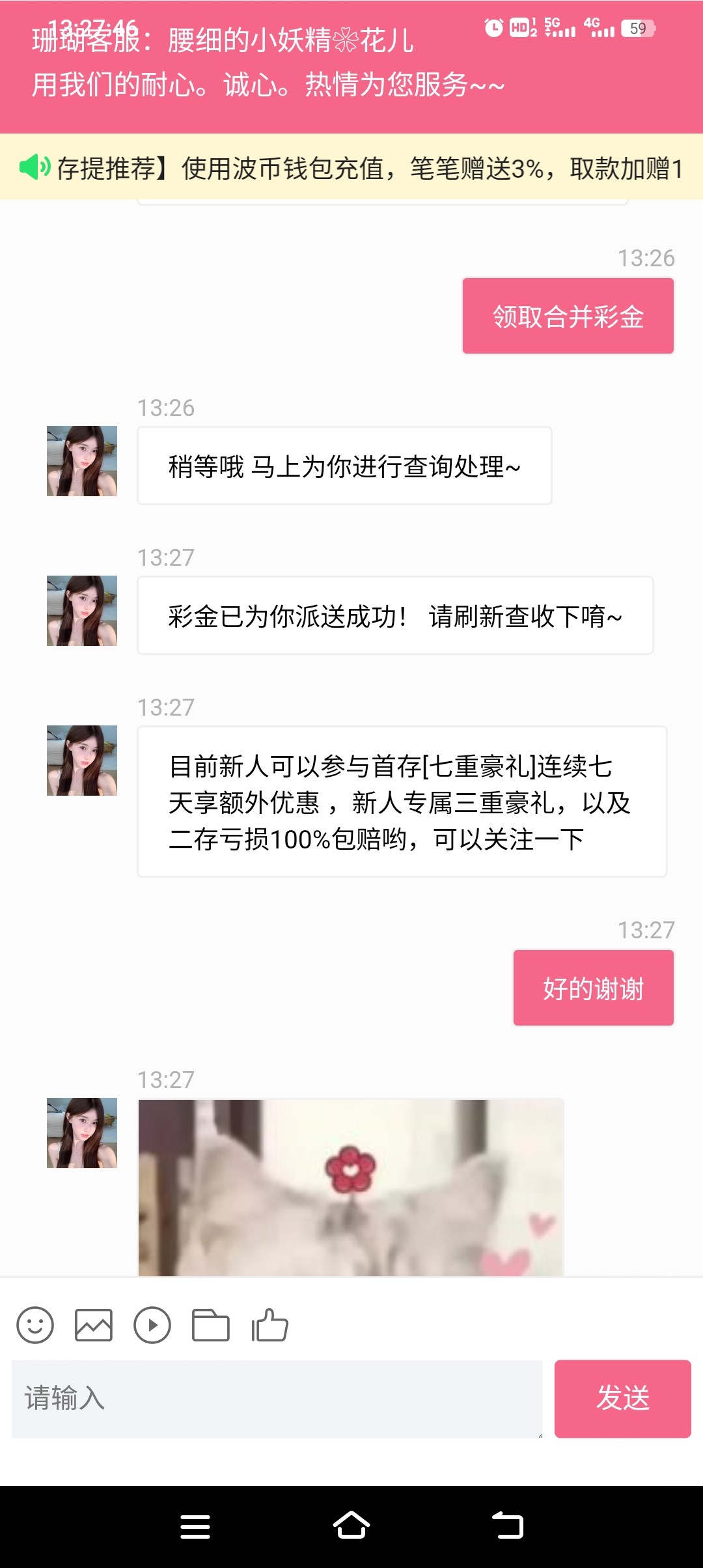Go back using the system back button

pos(508,1526)
